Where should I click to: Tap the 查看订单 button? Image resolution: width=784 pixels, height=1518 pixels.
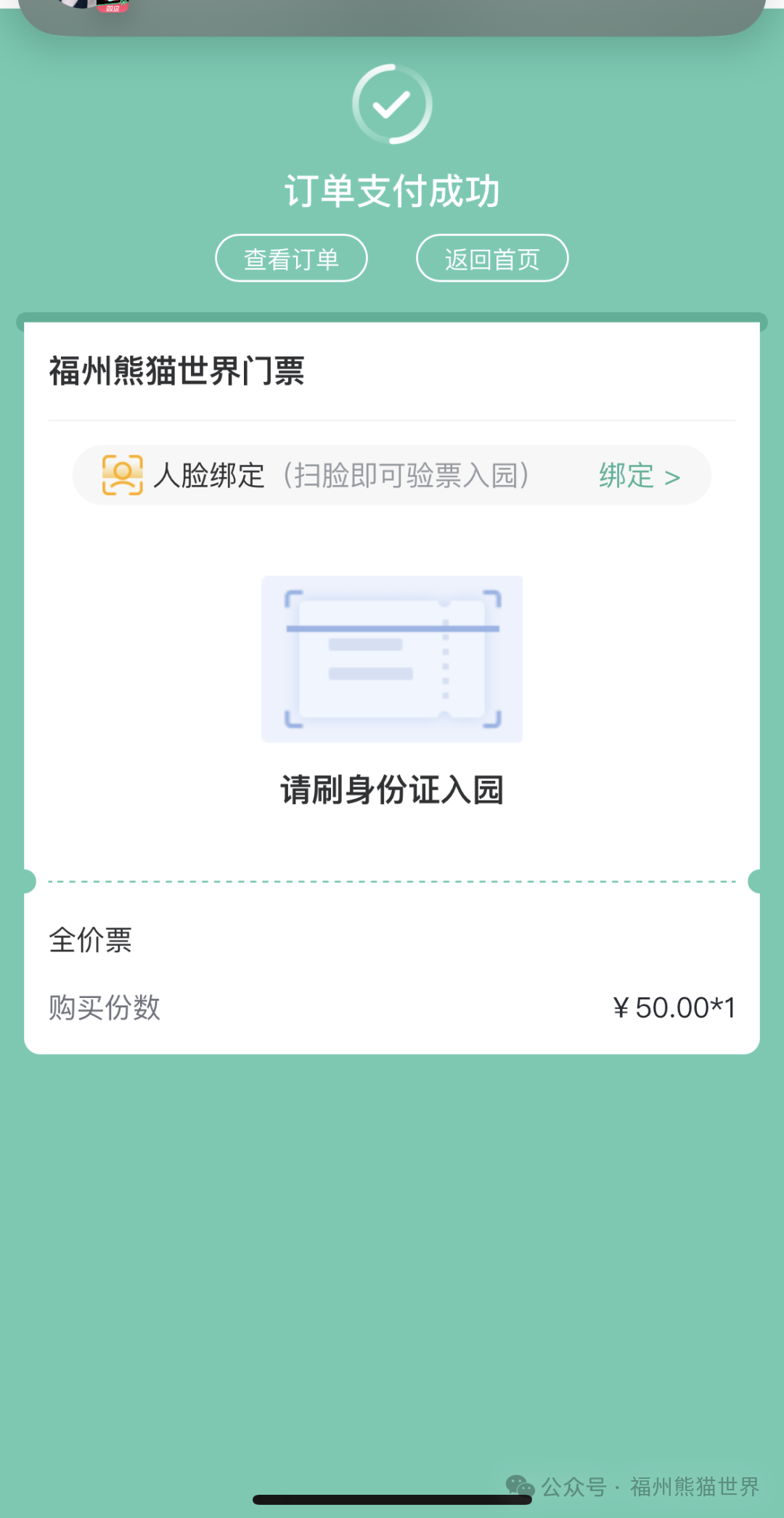click(291, 259)
